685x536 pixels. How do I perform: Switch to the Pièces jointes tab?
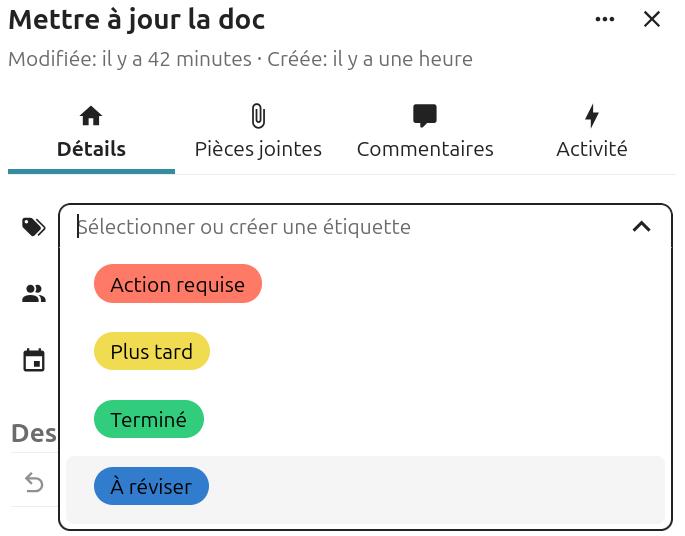click(x=258, y=133)
